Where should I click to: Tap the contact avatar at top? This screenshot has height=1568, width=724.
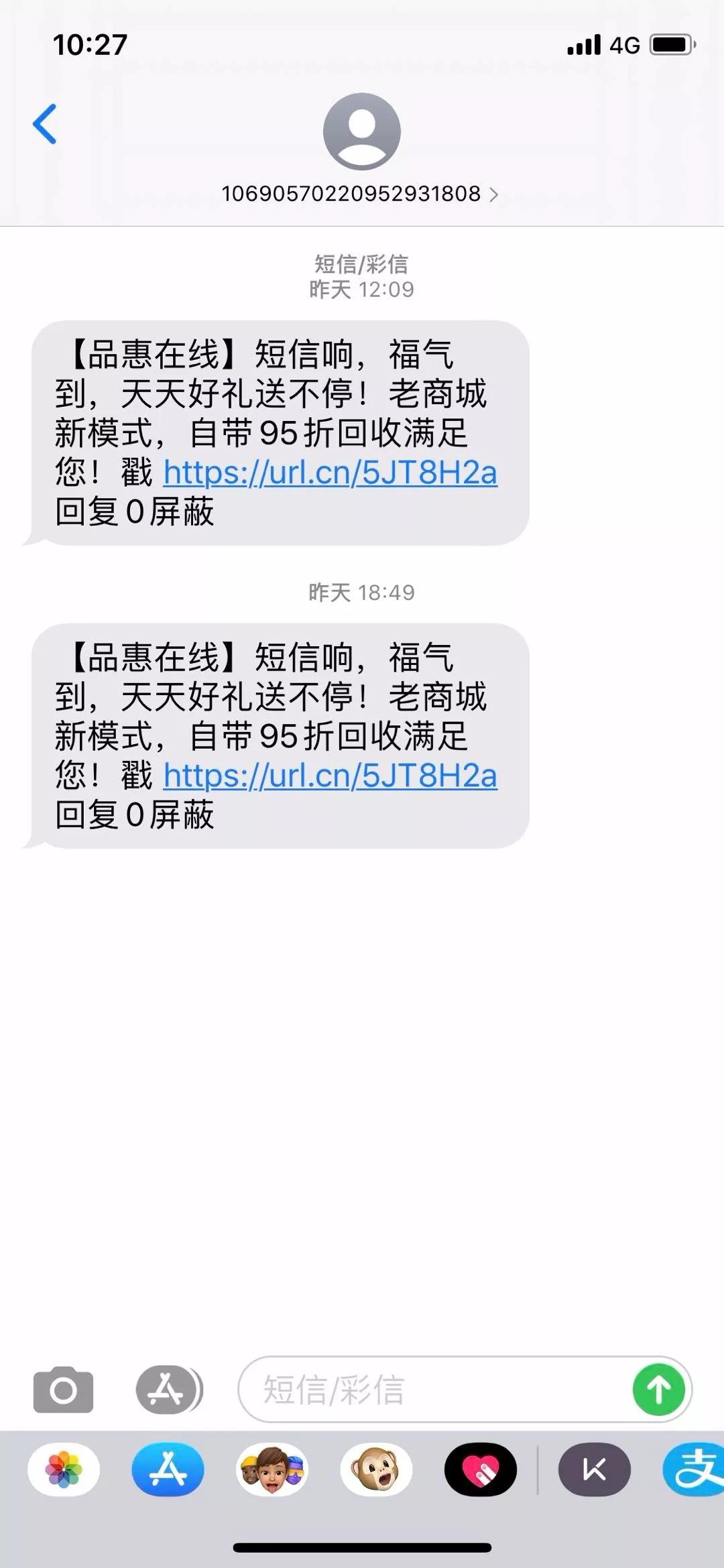(x=362, y=133)
